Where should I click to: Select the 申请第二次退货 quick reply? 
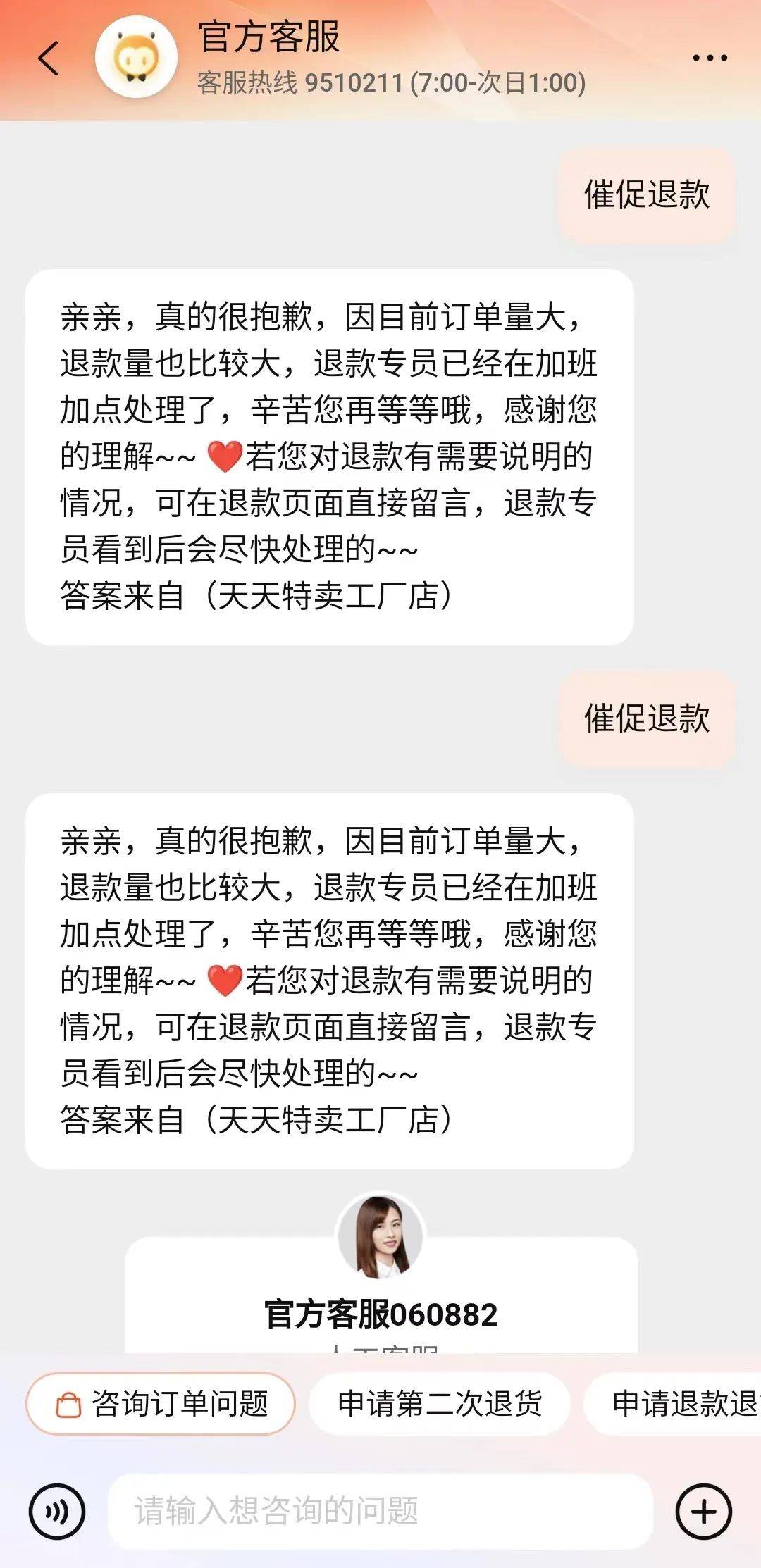[x=440, y=1404]
